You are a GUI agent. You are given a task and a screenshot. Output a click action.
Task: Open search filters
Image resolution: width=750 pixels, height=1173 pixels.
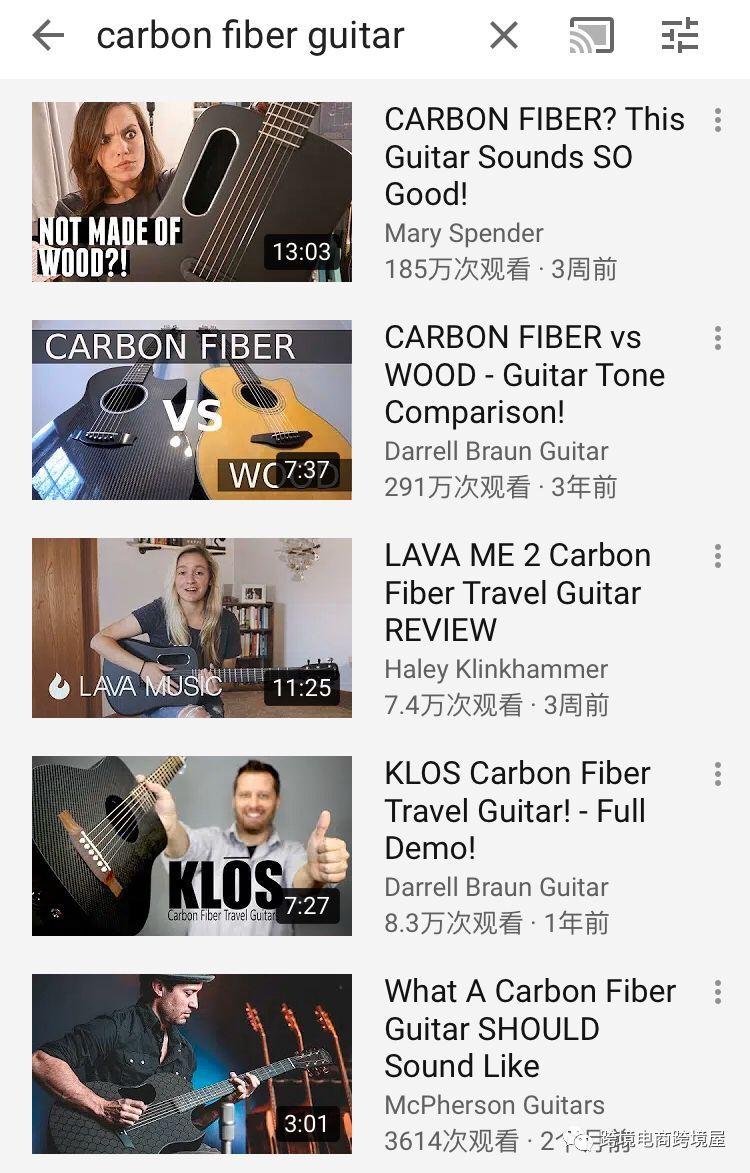[x=680, y=36]
